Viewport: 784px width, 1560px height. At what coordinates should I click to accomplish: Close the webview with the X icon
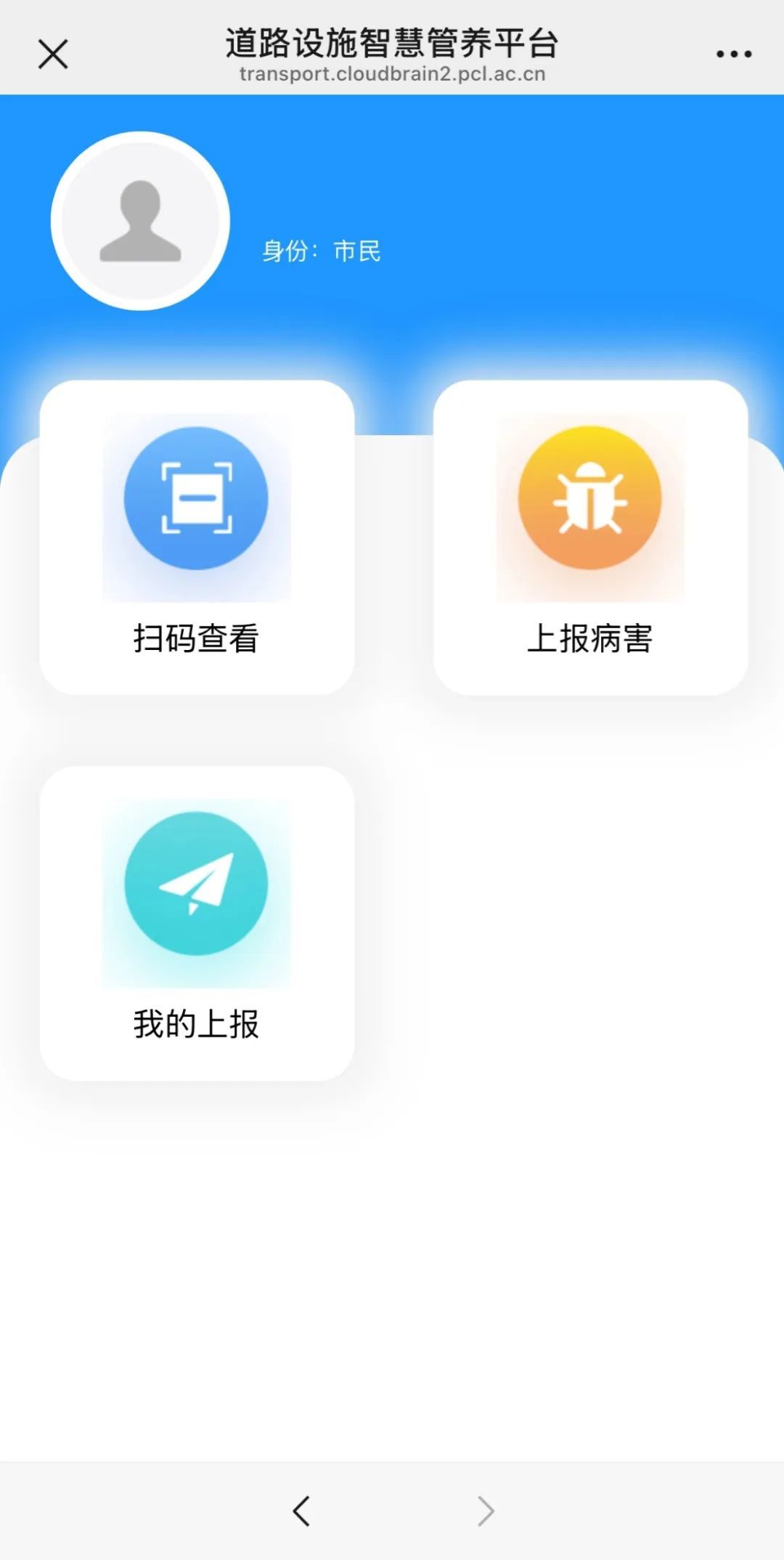tap(53, 54)
